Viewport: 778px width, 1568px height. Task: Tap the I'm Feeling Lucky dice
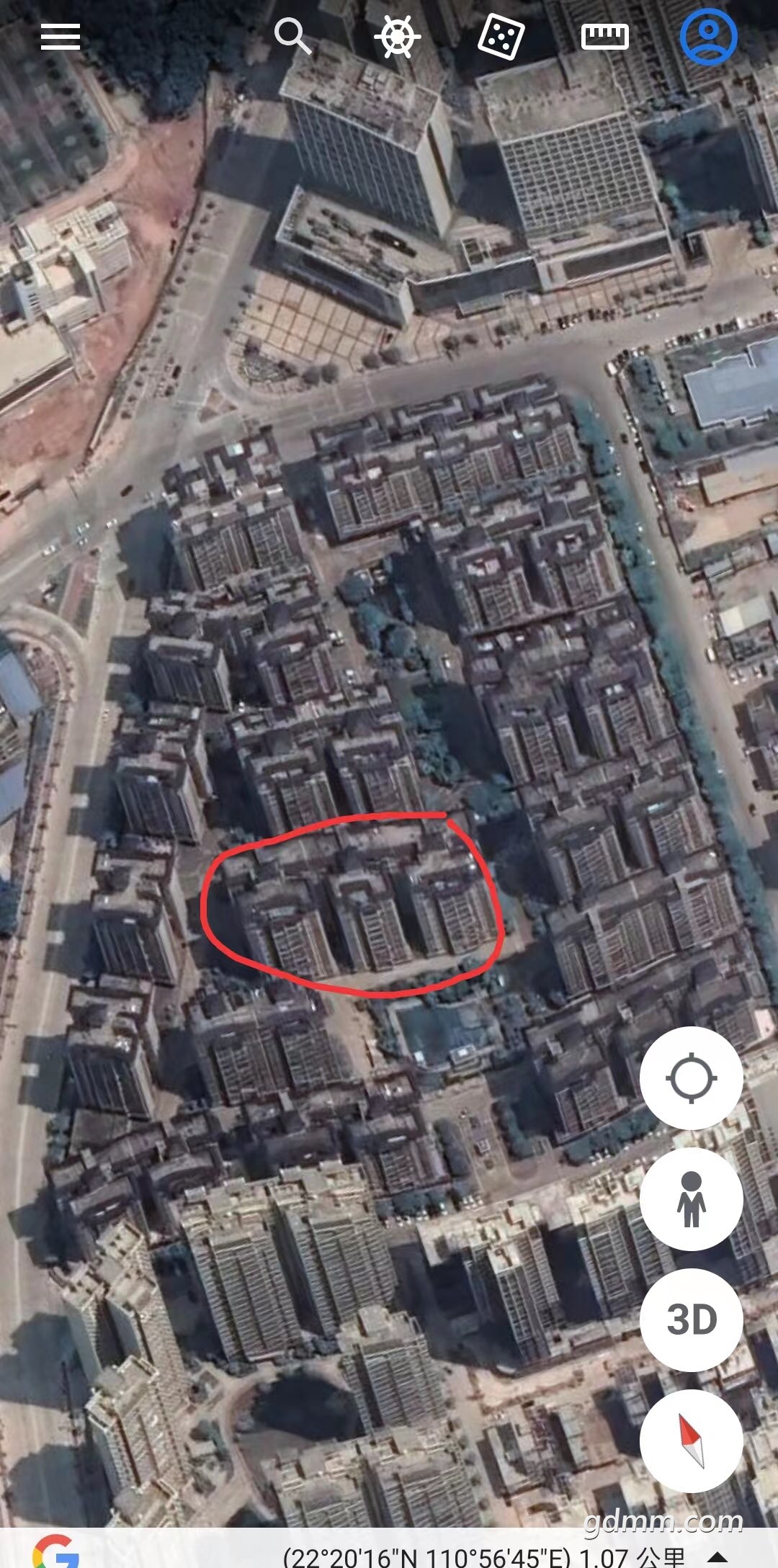501,37
